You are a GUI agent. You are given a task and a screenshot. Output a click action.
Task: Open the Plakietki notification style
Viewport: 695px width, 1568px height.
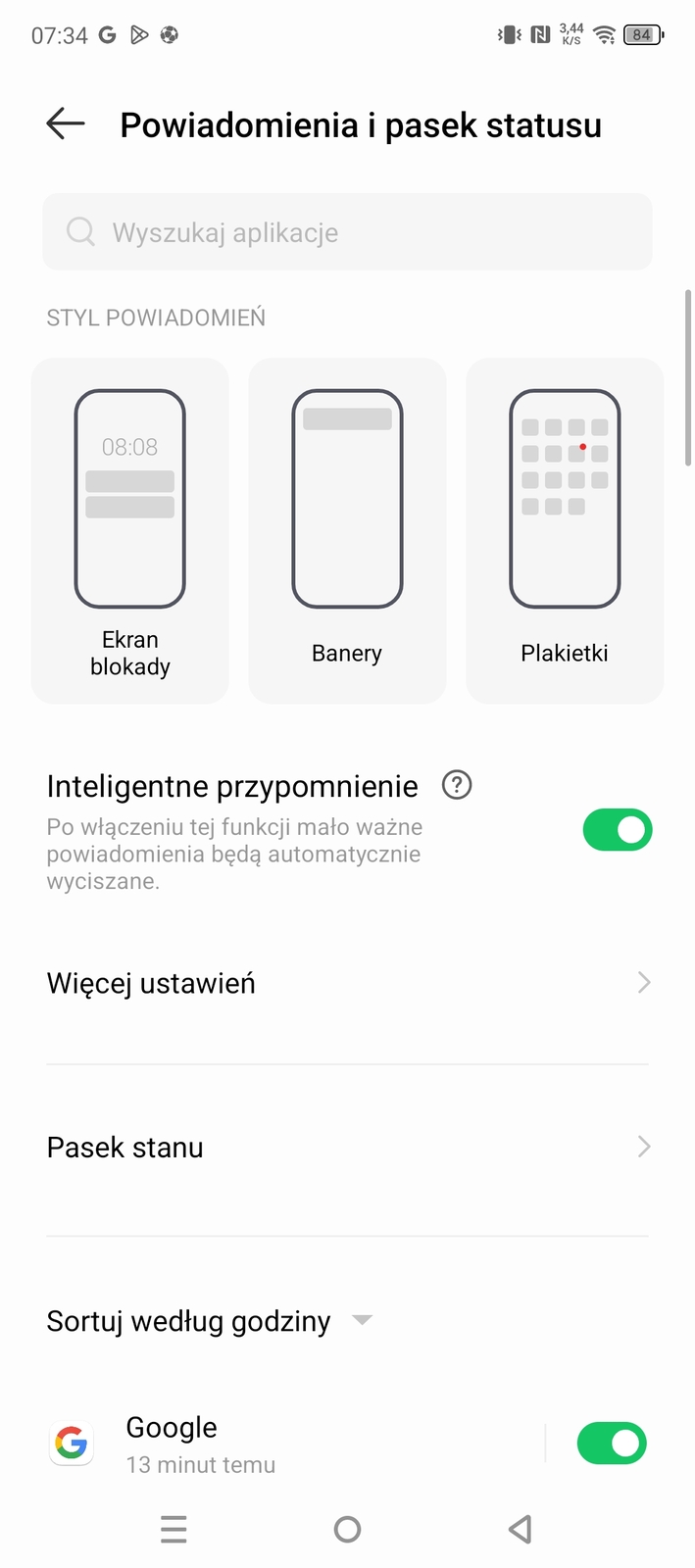pos(565,530)
